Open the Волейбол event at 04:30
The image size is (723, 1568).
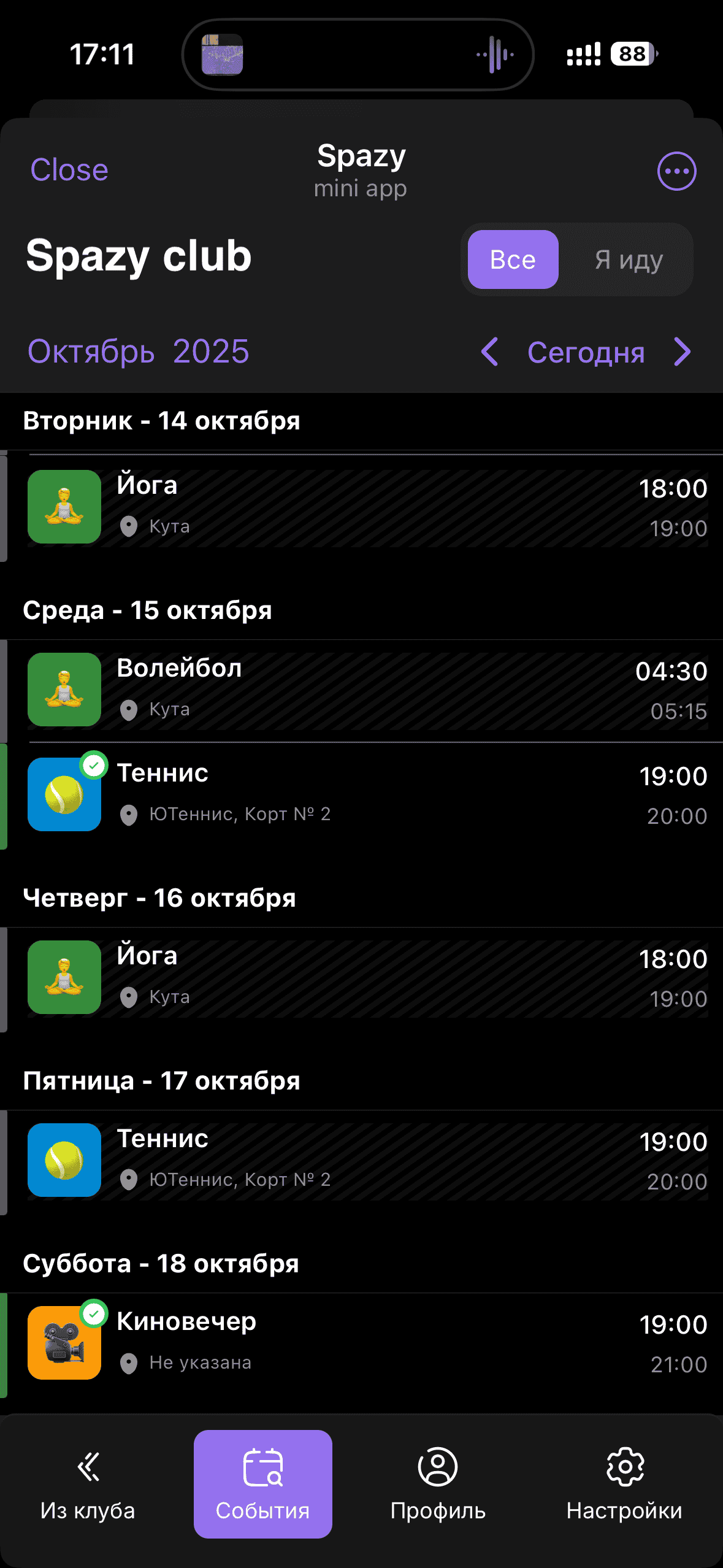pos(368,690)
